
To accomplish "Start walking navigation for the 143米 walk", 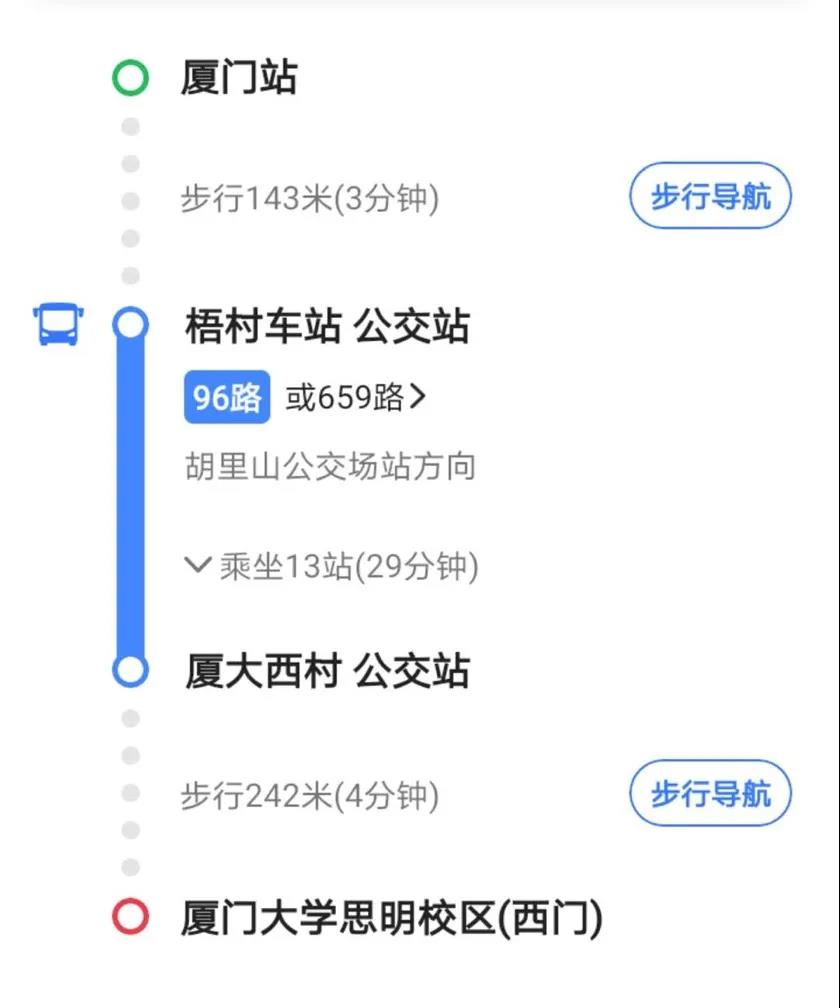I will [710, 196].
